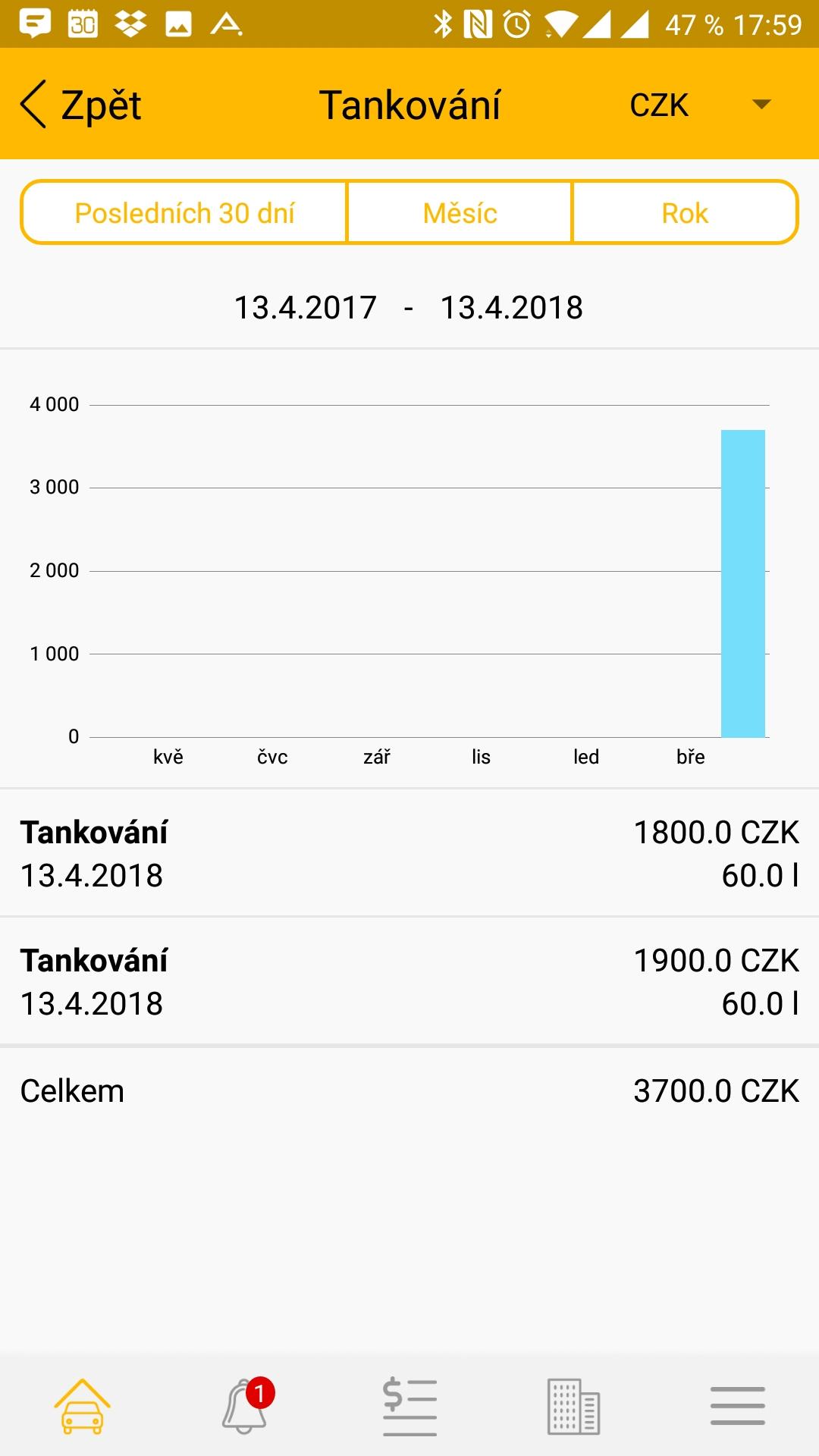Open the expenses list tab
Image resolution: width=819 pixels, height=1456 pixels.
click(409, 1407)
